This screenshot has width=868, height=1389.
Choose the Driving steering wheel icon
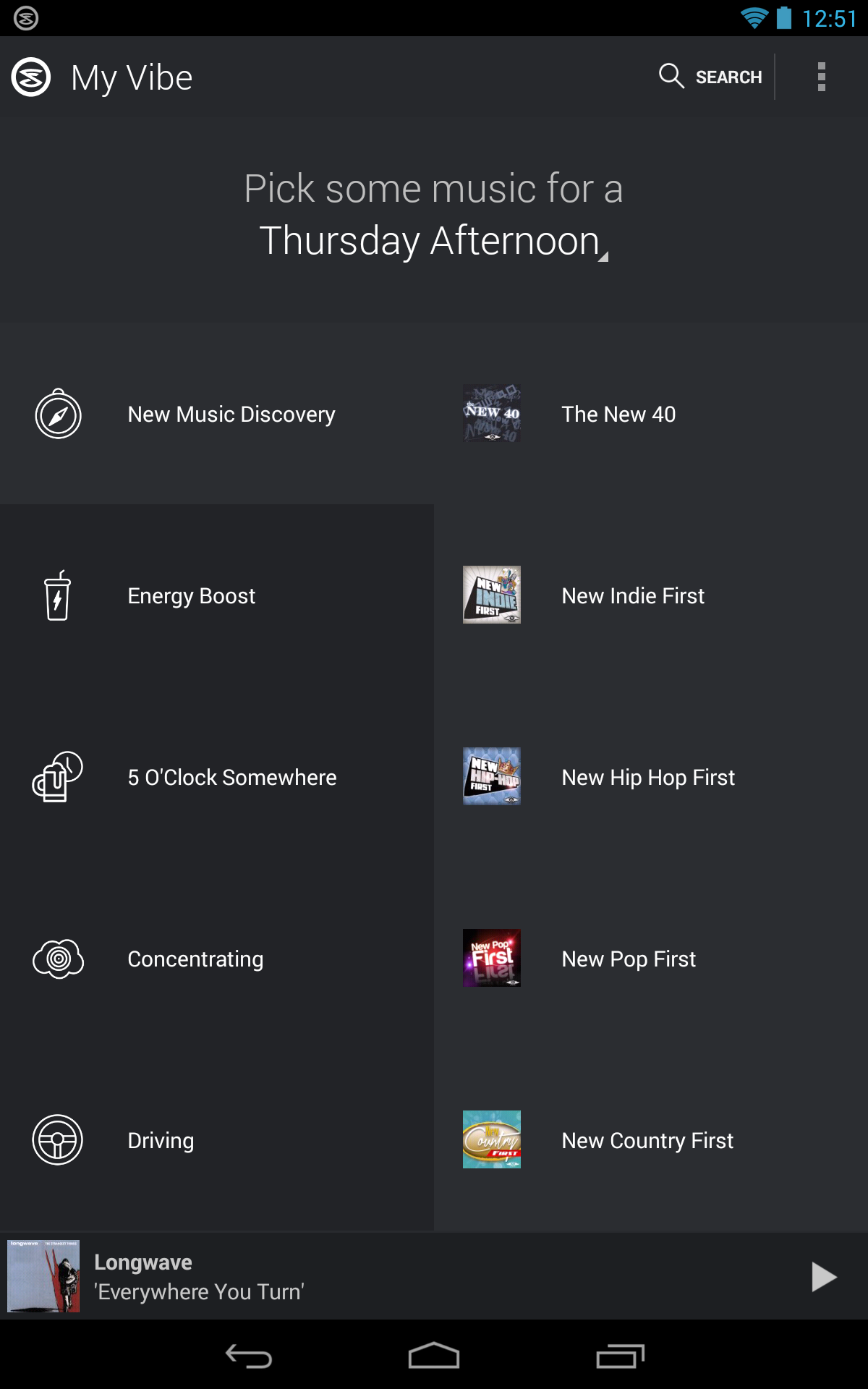pos(59,1140)
